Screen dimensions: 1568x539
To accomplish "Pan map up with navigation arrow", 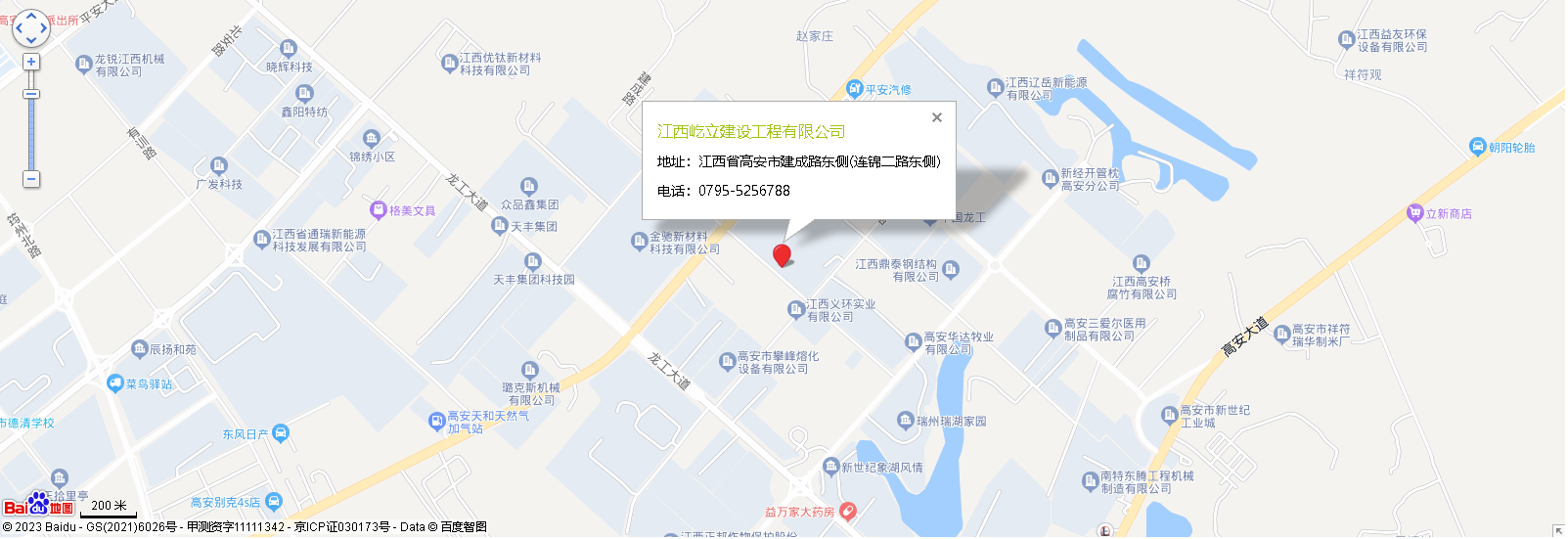I will point(30,18).
